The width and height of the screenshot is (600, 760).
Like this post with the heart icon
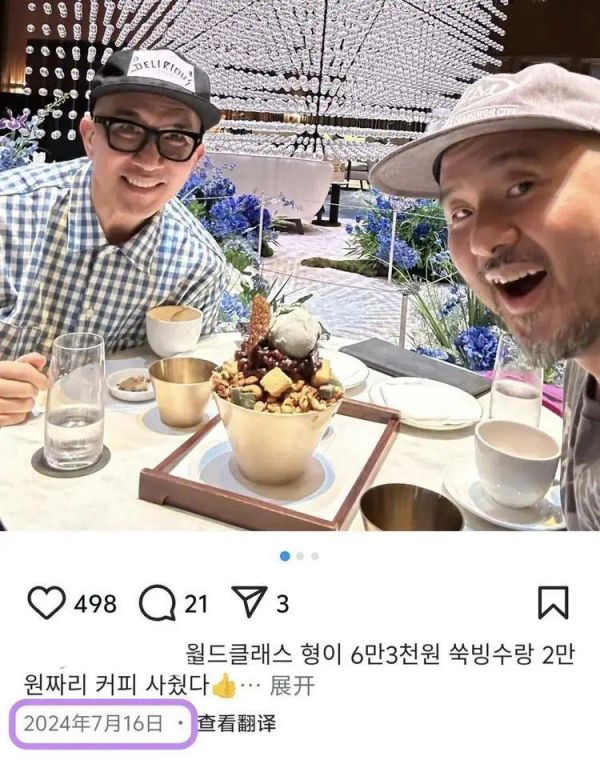pyautogui.click(x=46, y=603)
